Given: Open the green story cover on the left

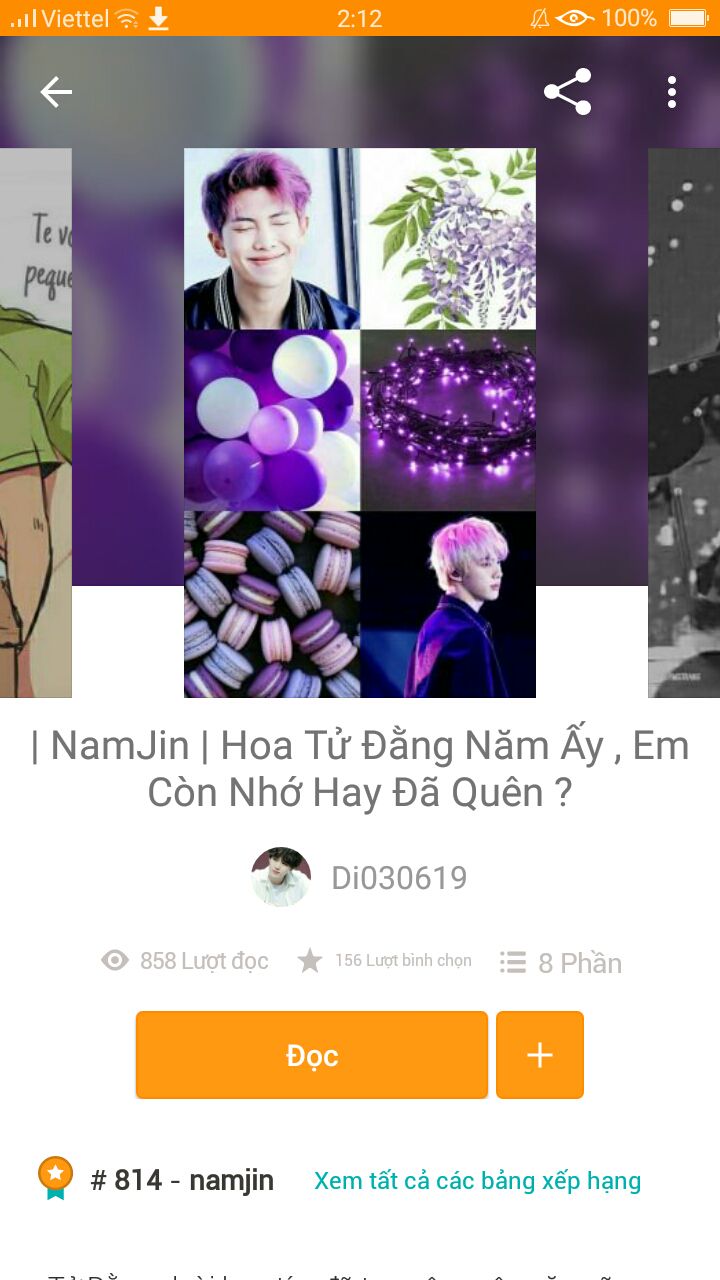Looking at the screenshot, I should click(36, 422).
